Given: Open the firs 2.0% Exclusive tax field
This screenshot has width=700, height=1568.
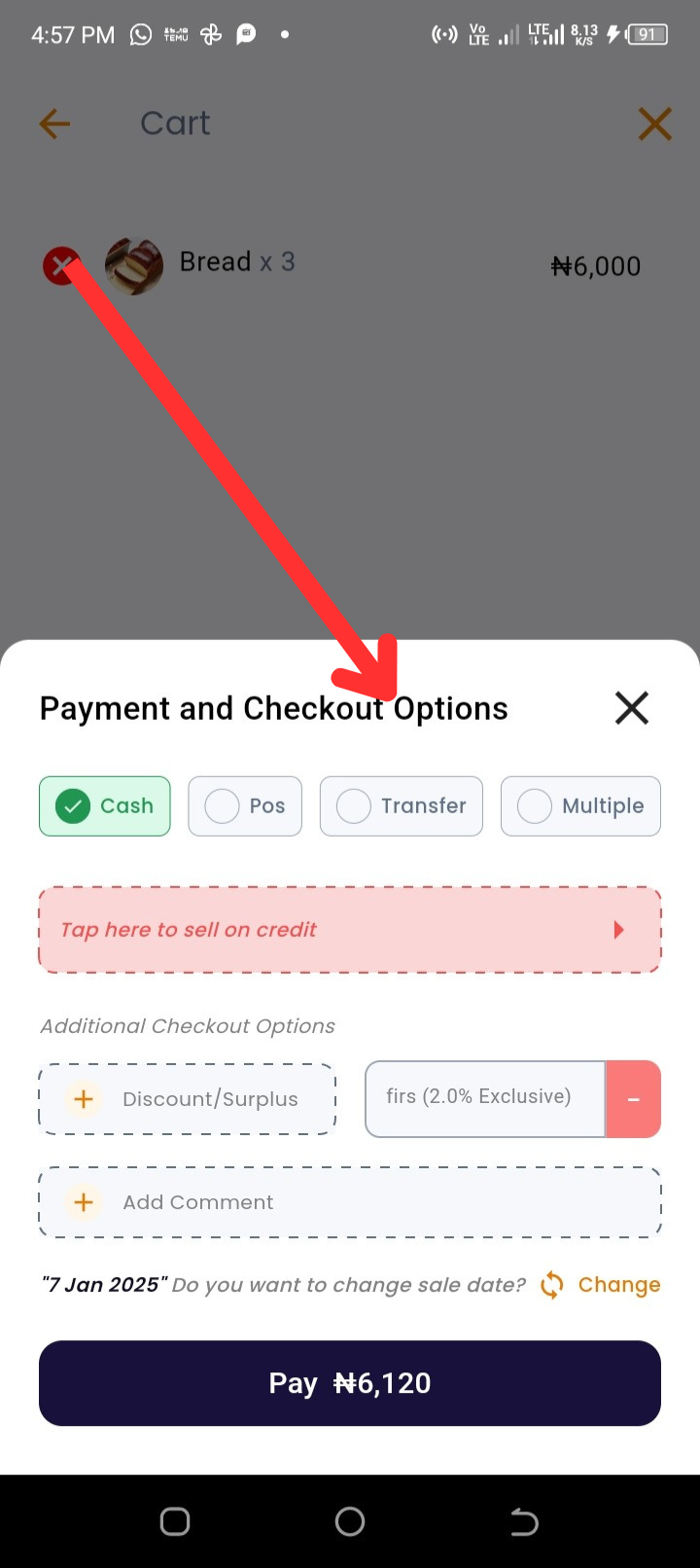Looking at the screenshot, I should point(484,1099).
